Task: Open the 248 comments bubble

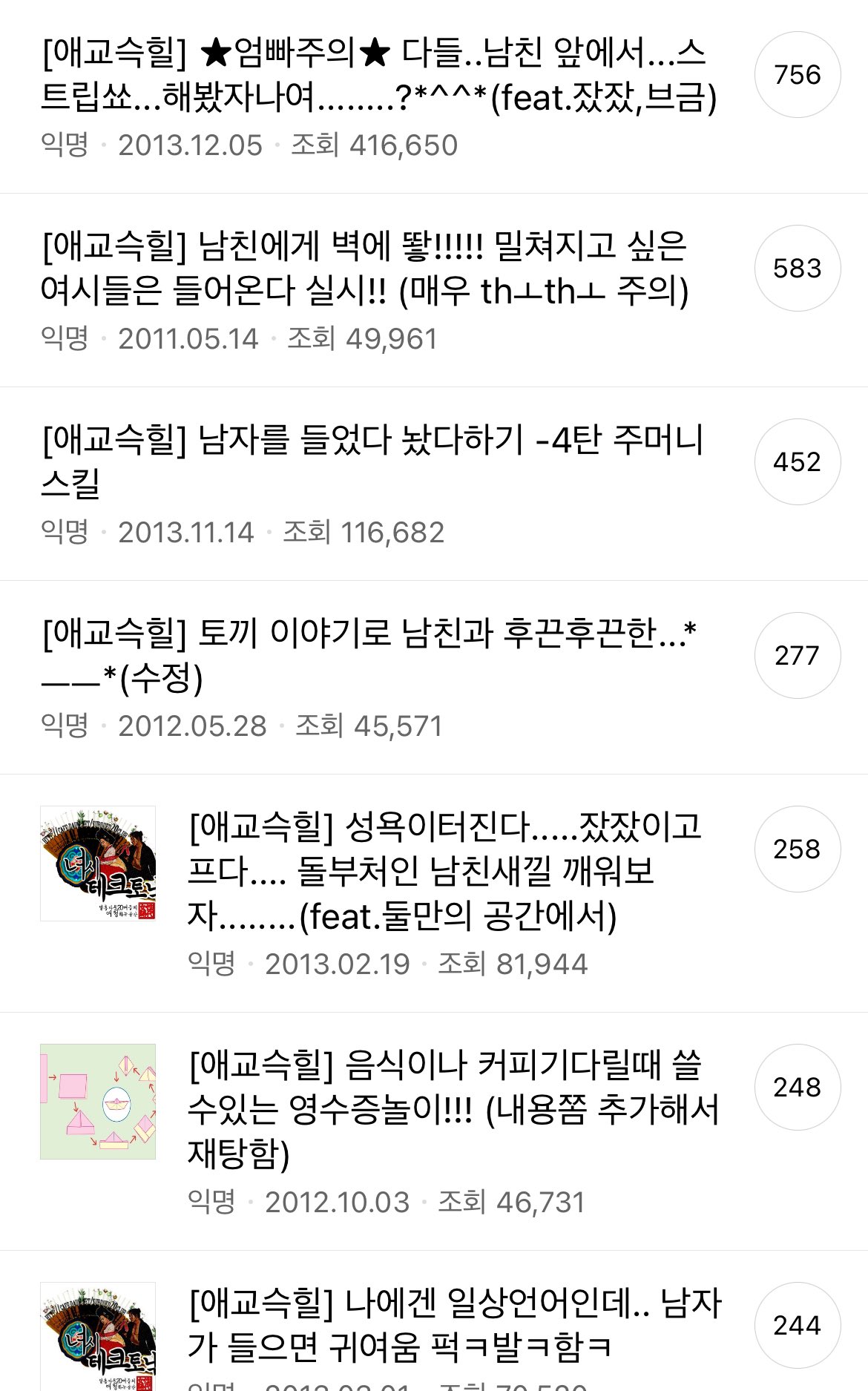Action: coord(798,1088)
